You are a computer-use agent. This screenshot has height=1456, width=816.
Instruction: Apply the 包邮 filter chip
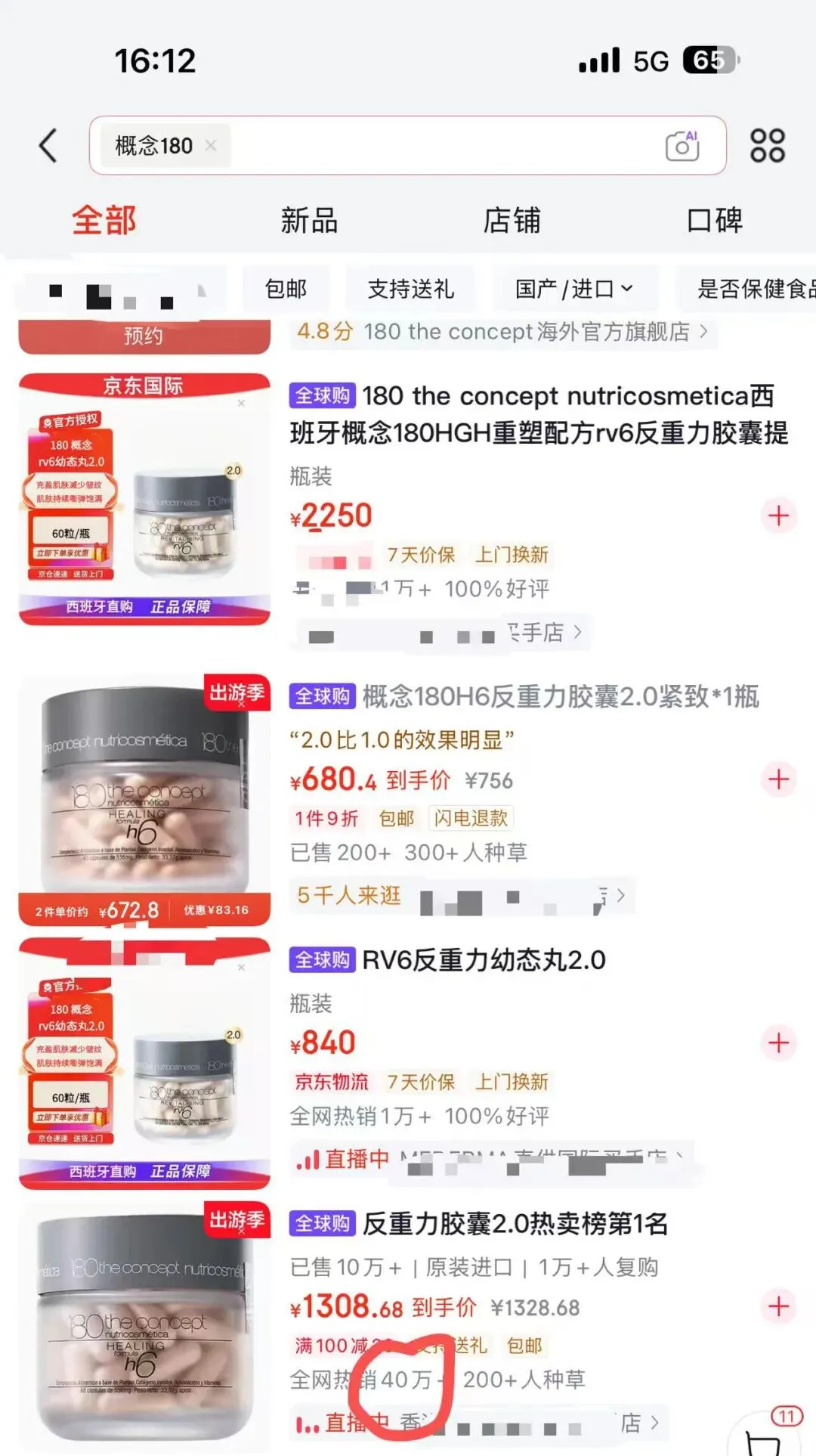[x=286, y=289]
